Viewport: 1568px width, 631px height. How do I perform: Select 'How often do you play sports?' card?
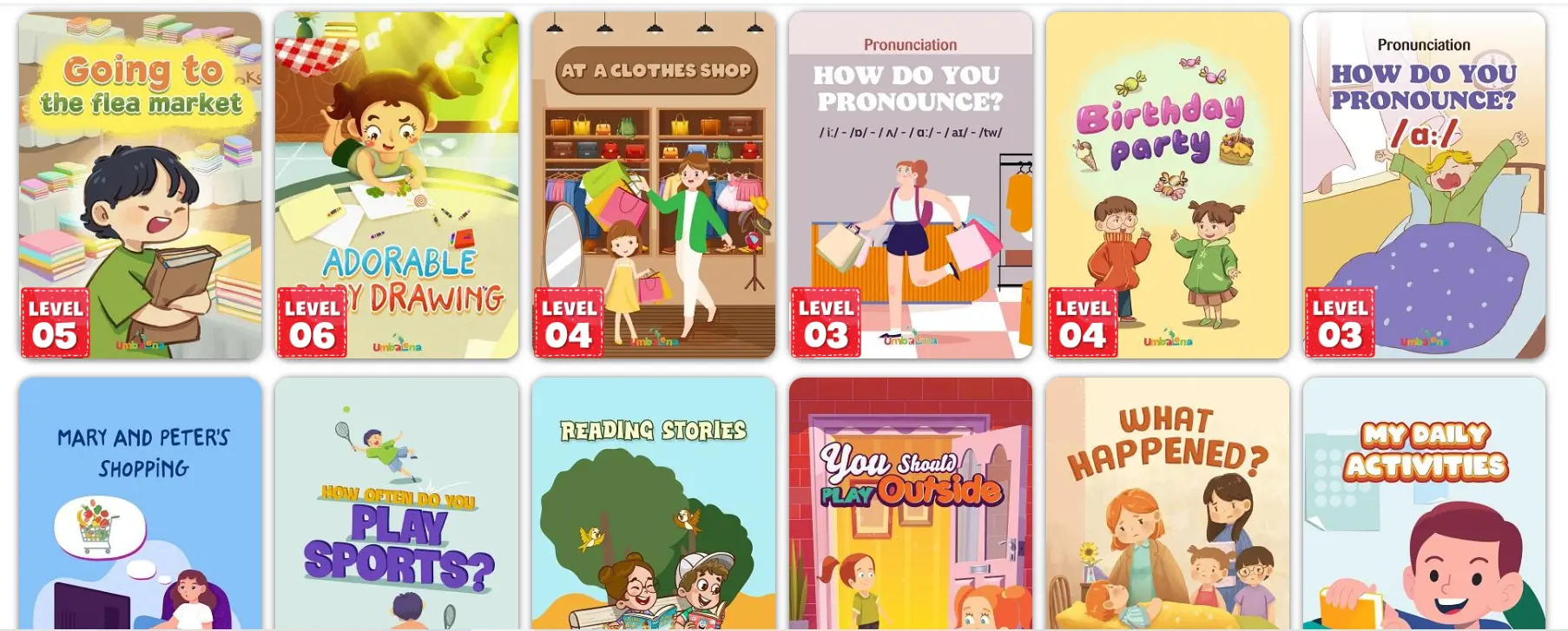tap(397, 503)
